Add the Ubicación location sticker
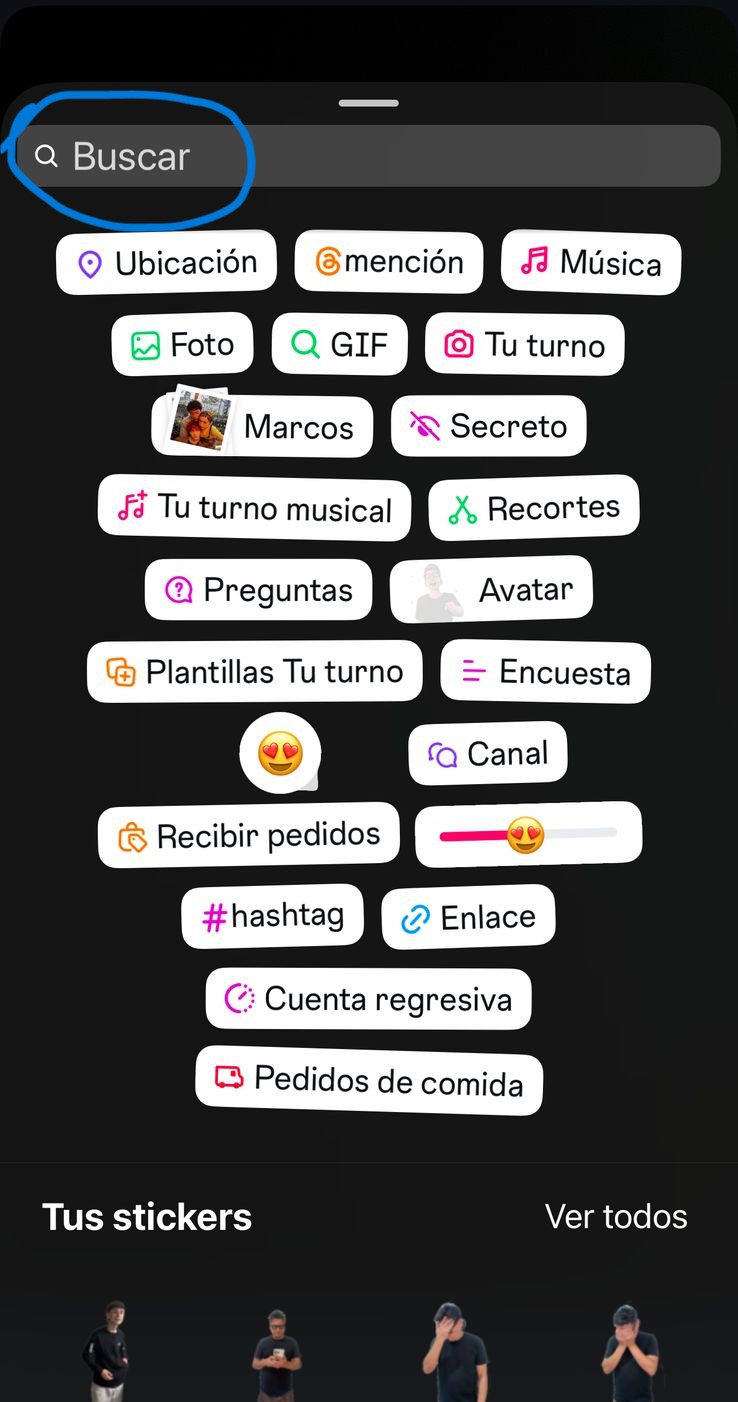This screenshot has width=738, height=1402. [x=166, y=263]
